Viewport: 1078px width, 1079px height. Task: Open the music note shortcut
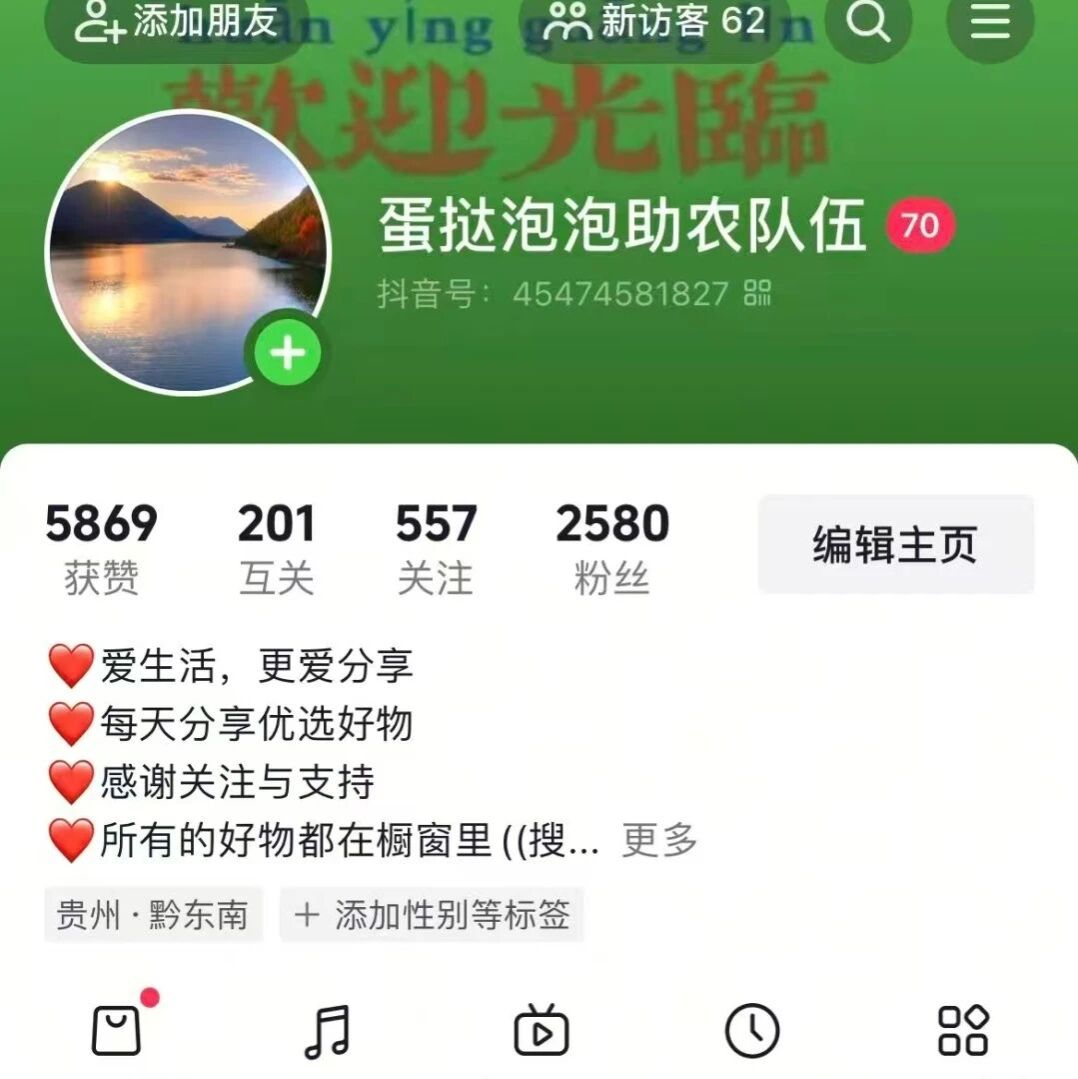coord(327,1031)
